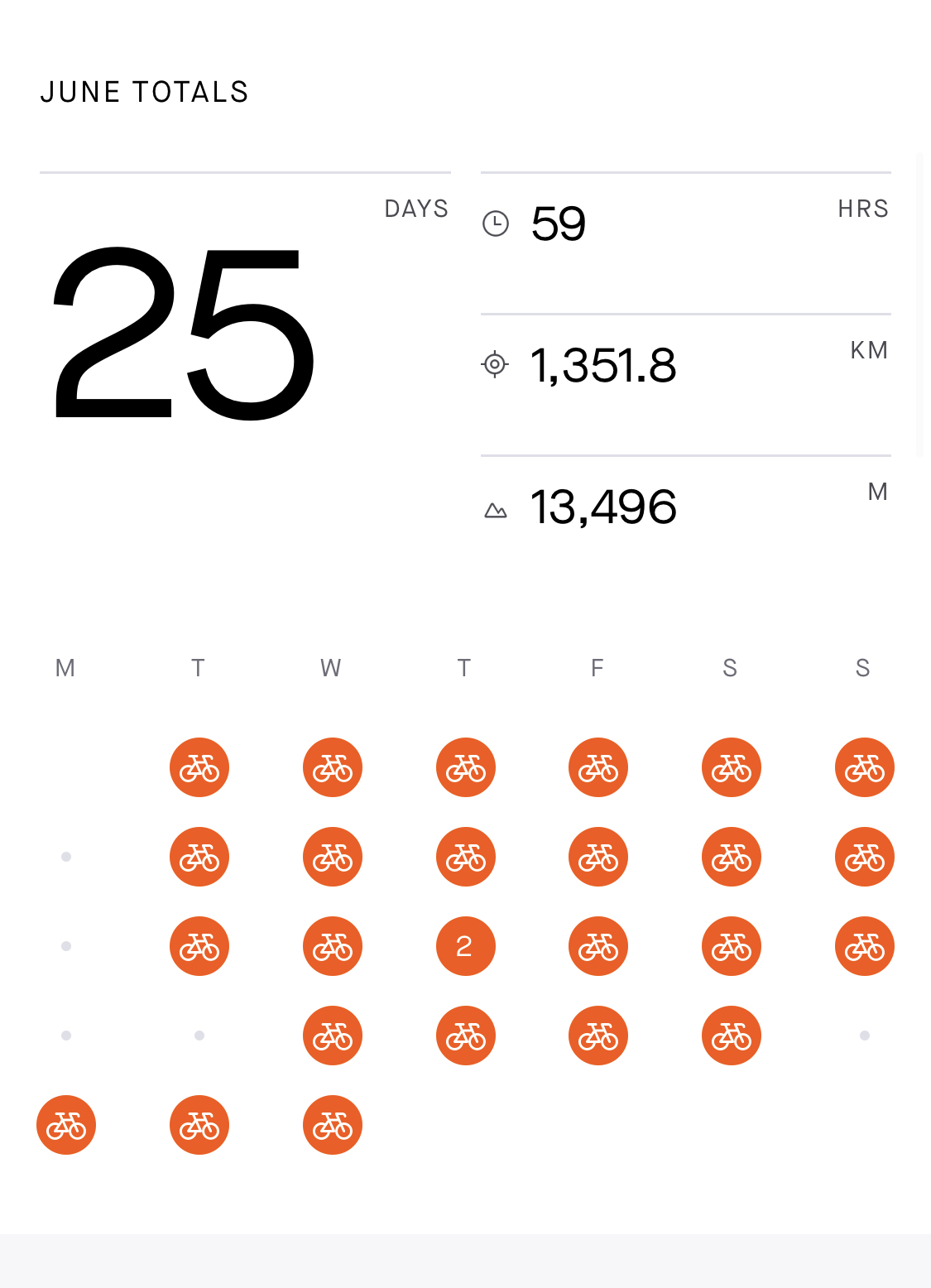This screenshot has height=1288, width=931.
Task: Open the ride on the final week's Wednesday
Action: click(333, 1125)
